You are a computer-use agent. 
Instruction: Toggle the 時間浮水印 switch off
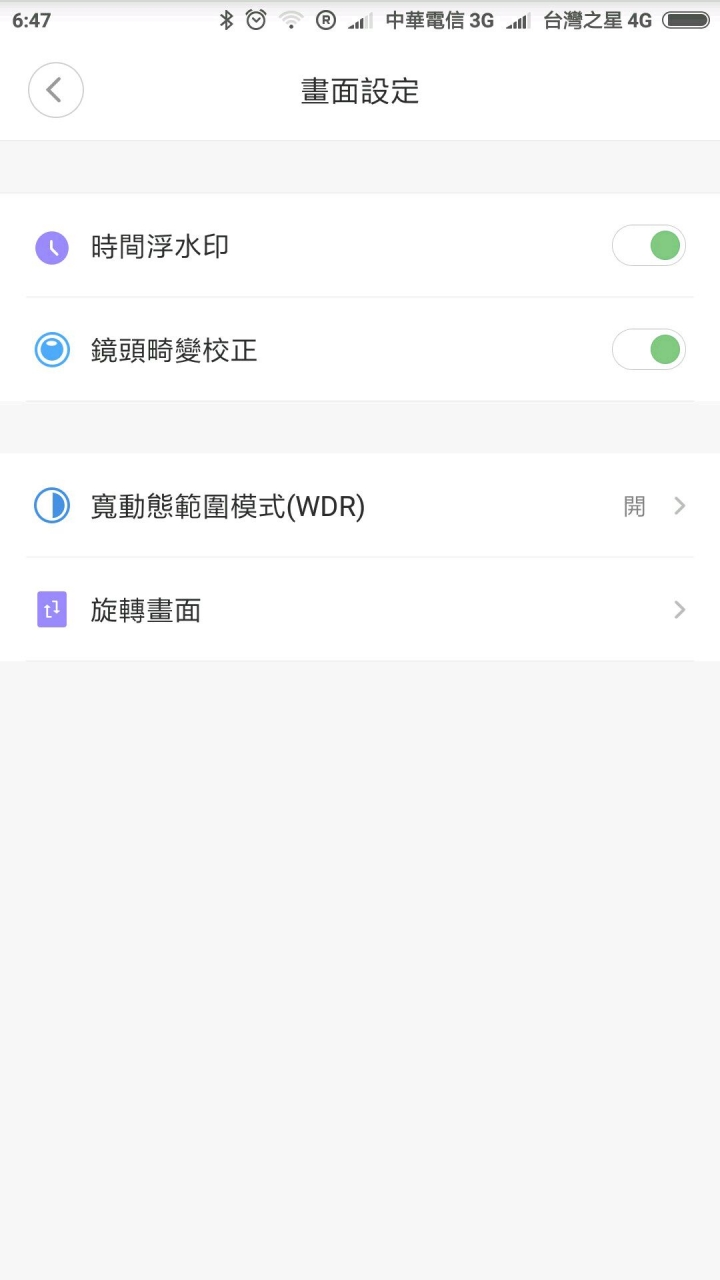(649, 245)
